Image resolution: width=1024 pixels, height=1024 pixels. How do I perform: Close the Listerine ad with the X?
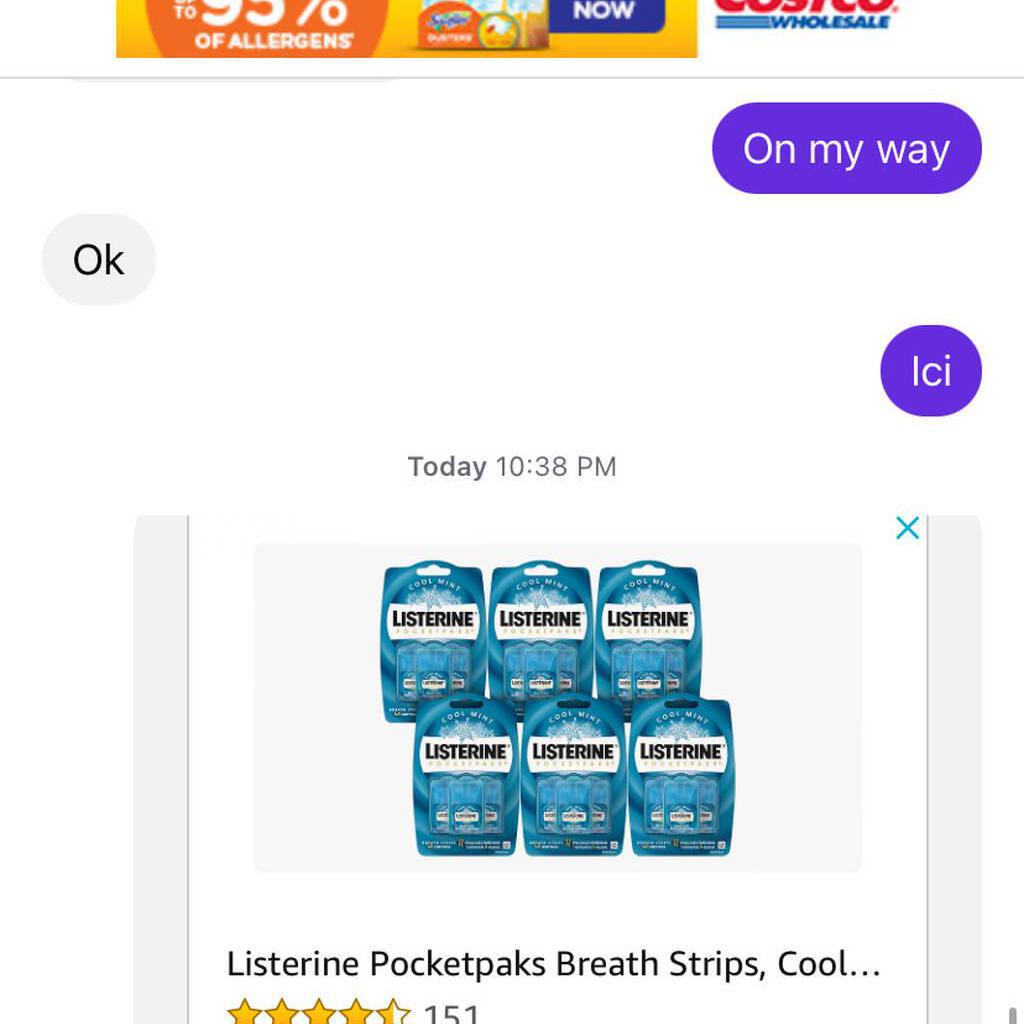[907, 528]
